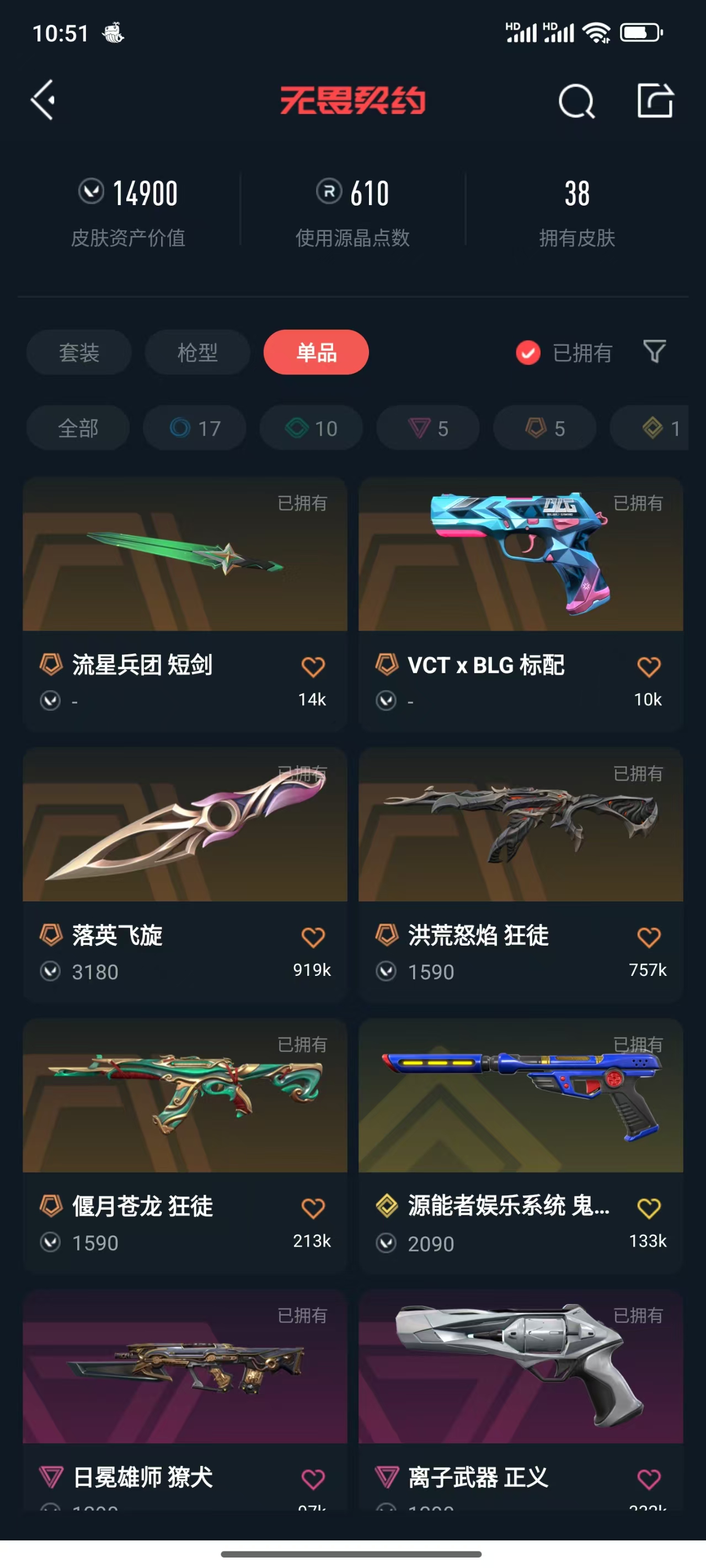Like the 日冕雄师 獠犬 skin

click(x=313, y=1479)
